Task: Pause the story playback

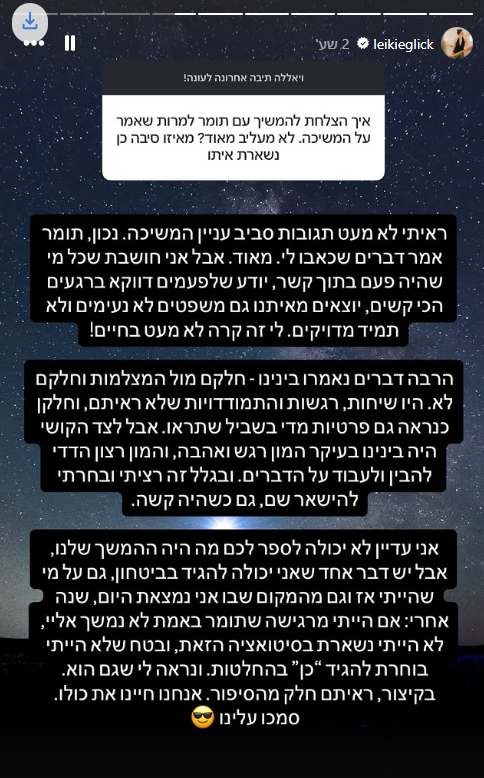Action: [x=70, y=43]
